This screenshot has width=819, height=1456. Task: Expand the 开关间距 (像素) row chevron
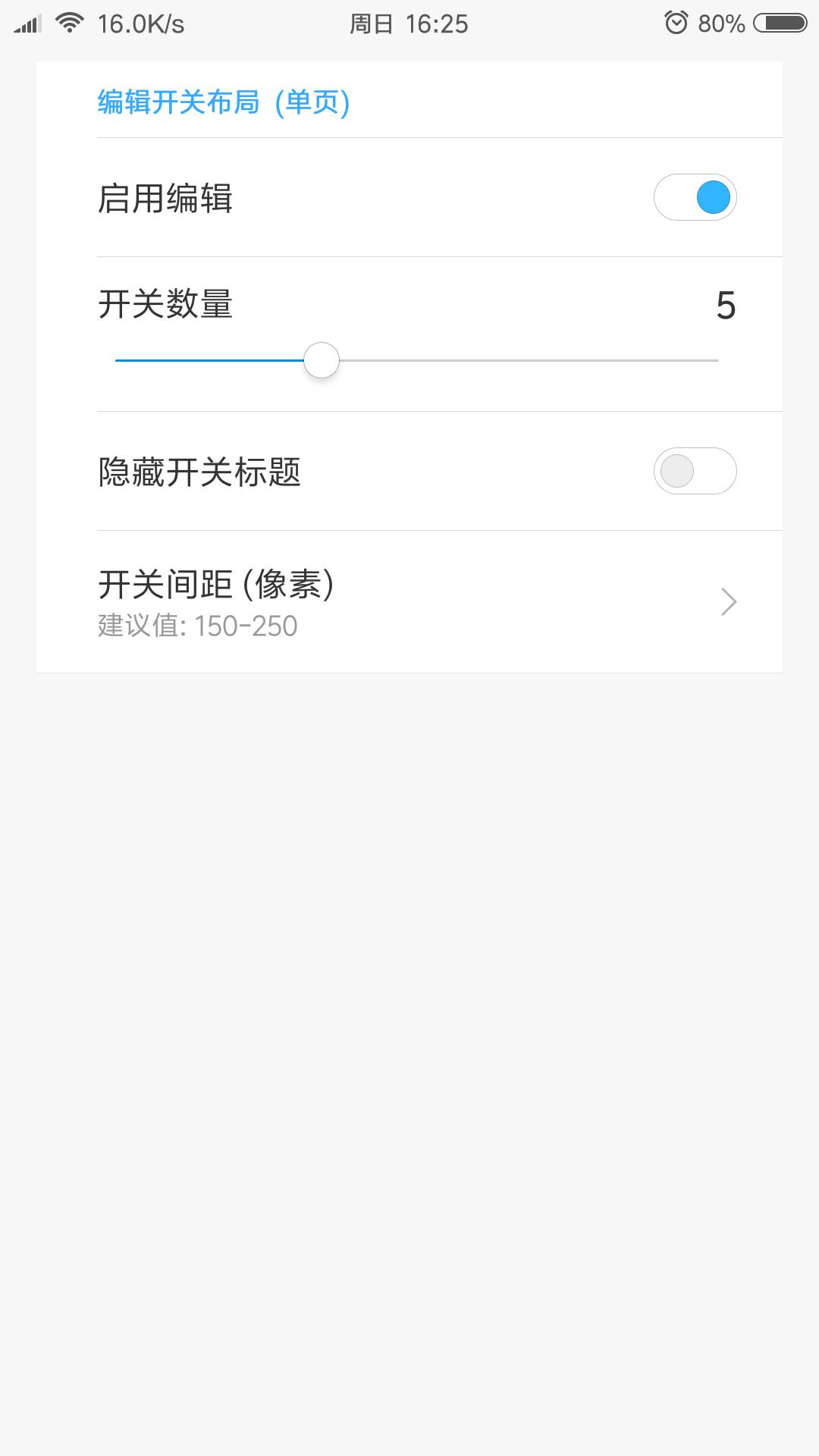[x=728, y=601]
